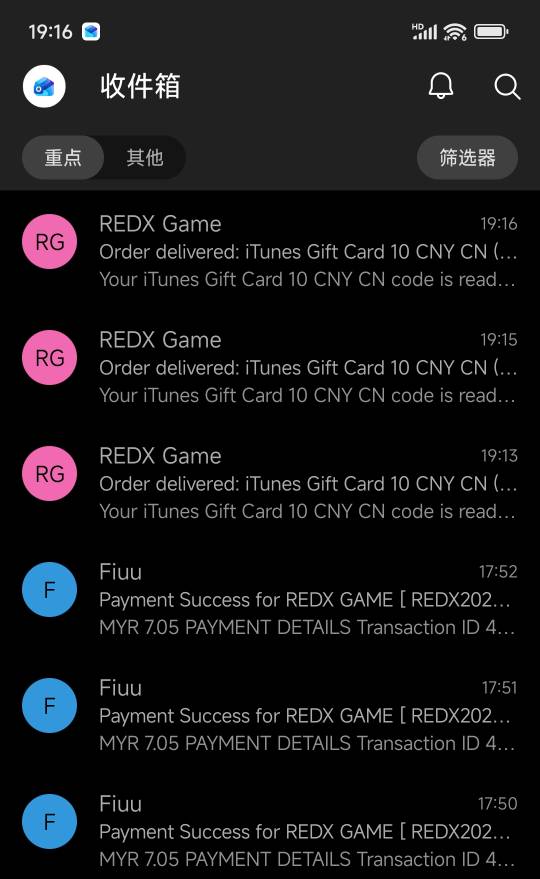The height and width of the screenshot is (879, 540).
Task: Open the 筛选器 filter button
Action: coord(467,158)
